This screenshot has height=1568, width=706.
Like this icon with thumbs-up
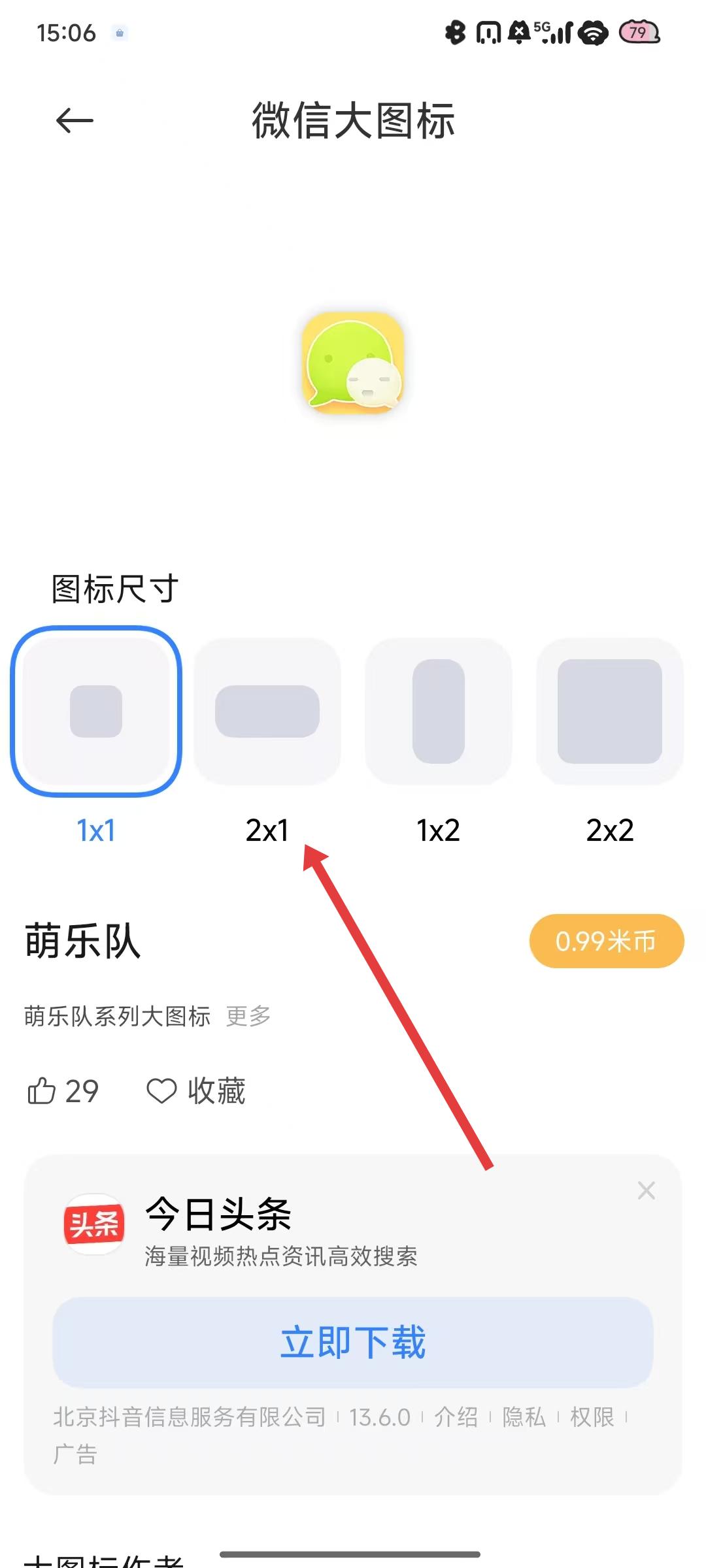42,1091
